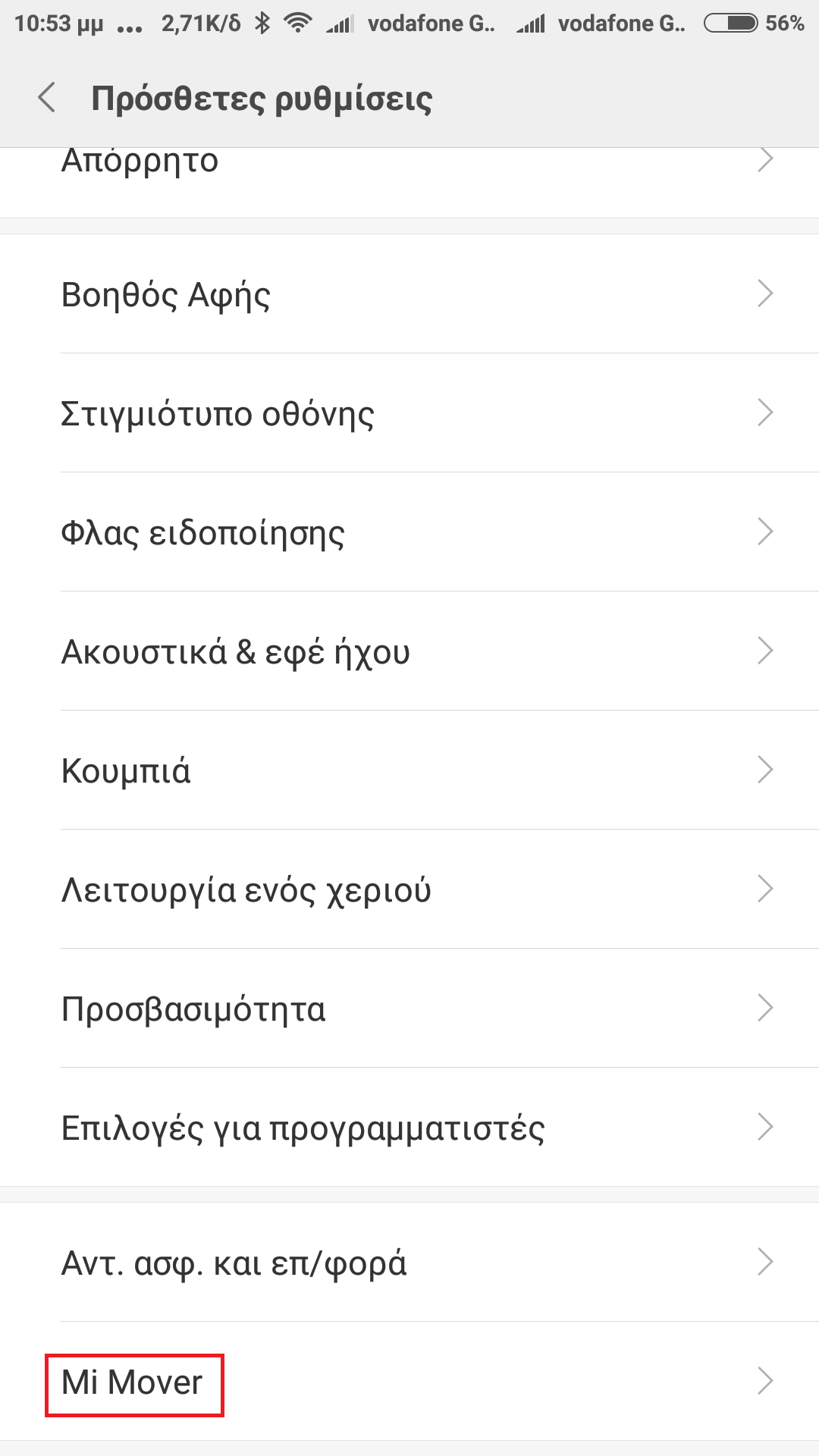Open the Απόρρητο settings row
The width and height of the screenshot is (819, 1456).
click(x=409, y=168)
